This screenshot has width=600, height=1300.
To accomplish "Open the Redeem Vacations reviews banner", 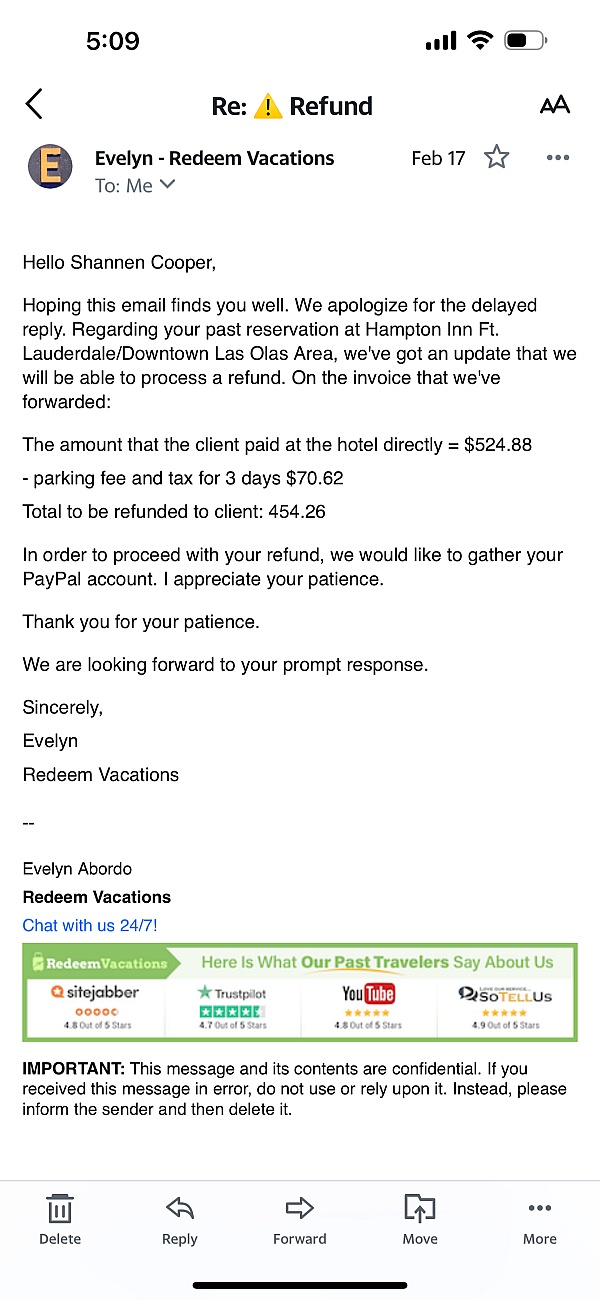I will coord(300,992).
